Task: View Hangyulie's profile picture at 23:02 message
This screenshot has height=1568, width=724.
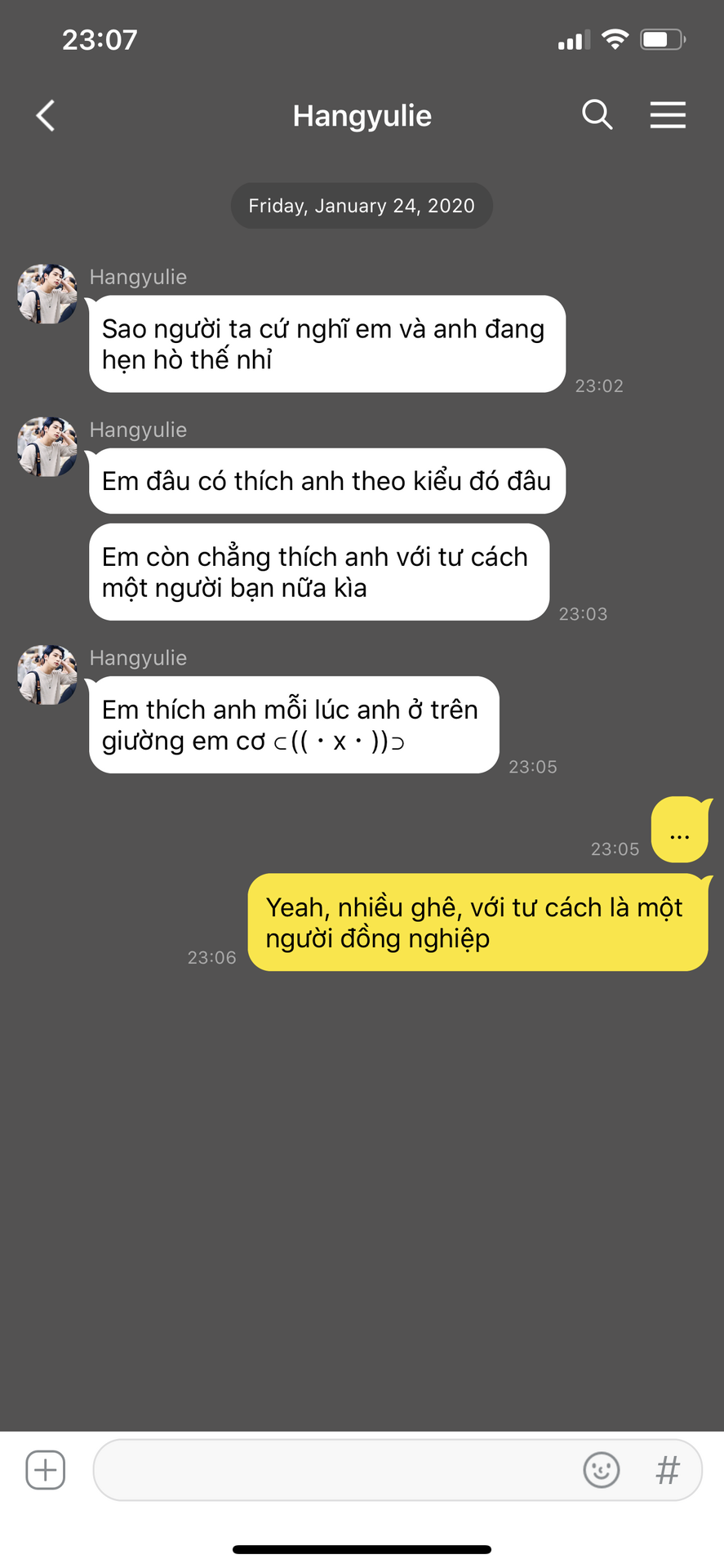Action: [47, 294]
